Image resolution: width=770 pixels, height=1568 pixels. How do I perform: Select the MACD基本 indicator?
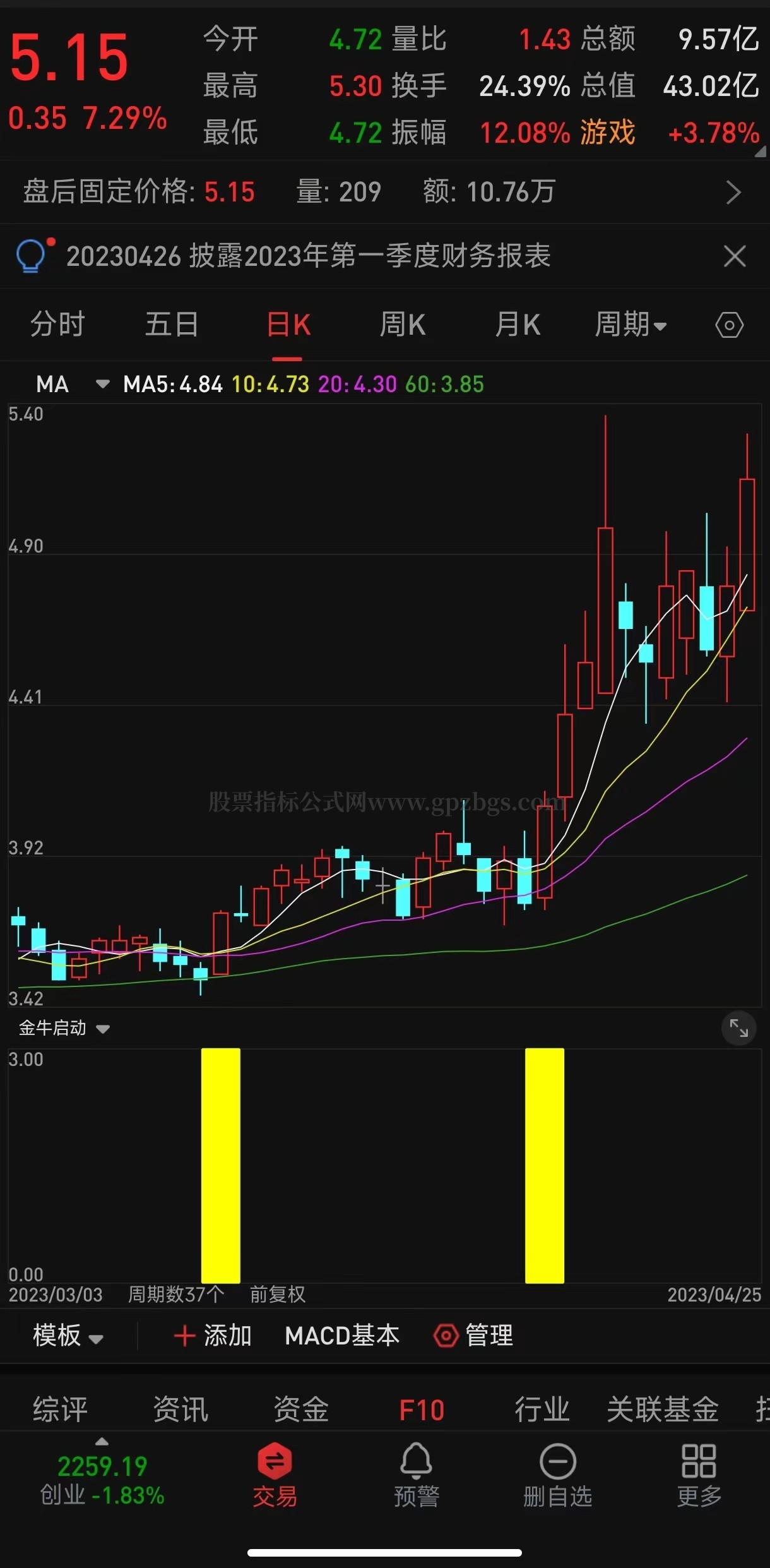point(342,1336)
